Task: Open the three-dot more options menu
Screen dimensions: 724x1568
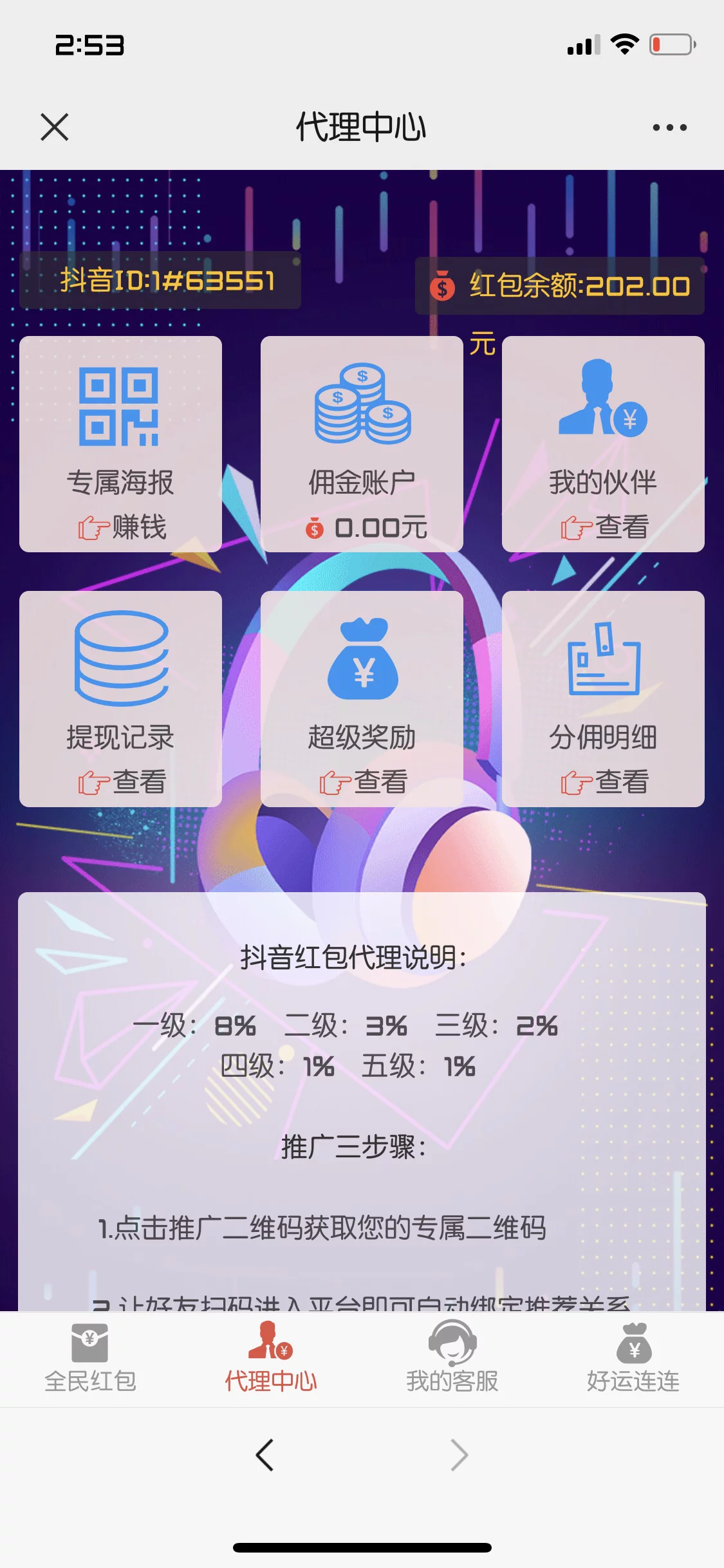Action: (x=669, y=127)
